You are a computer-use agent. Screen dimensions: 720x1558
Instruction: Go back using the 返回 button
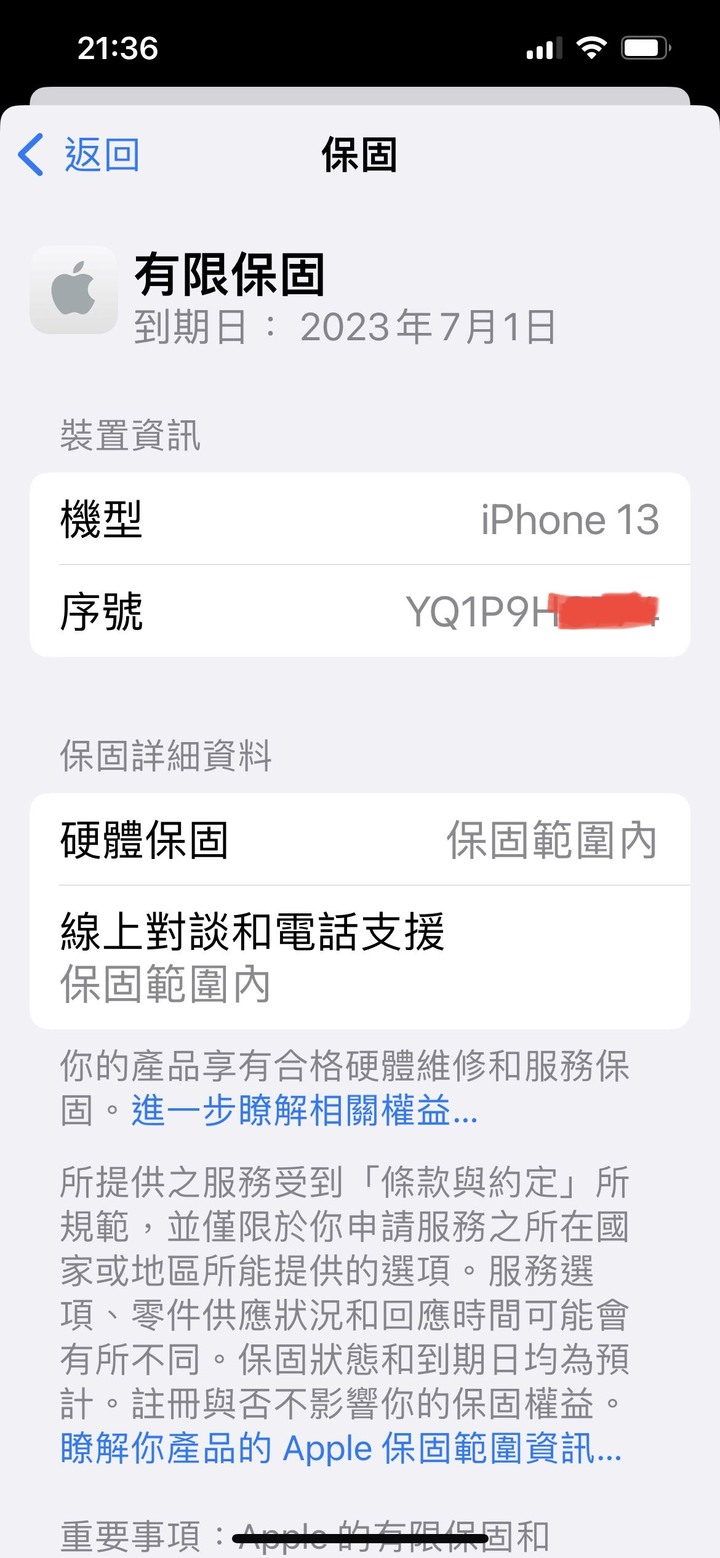(x=79, y=156)
